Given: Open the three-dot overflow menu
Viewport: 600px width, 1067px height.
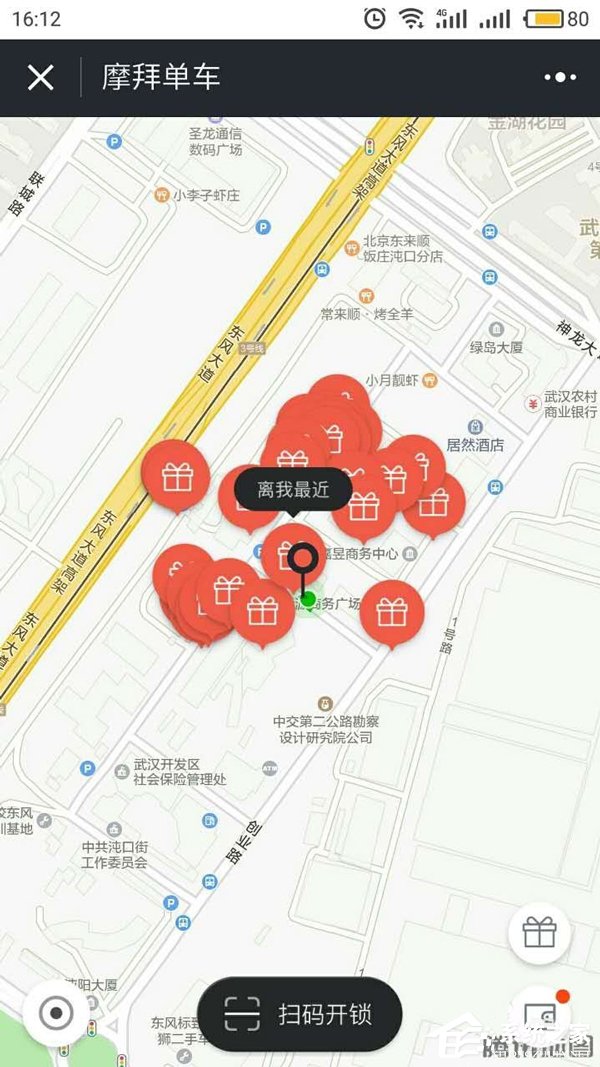Looking at the screenshot, I should [560, 77].
